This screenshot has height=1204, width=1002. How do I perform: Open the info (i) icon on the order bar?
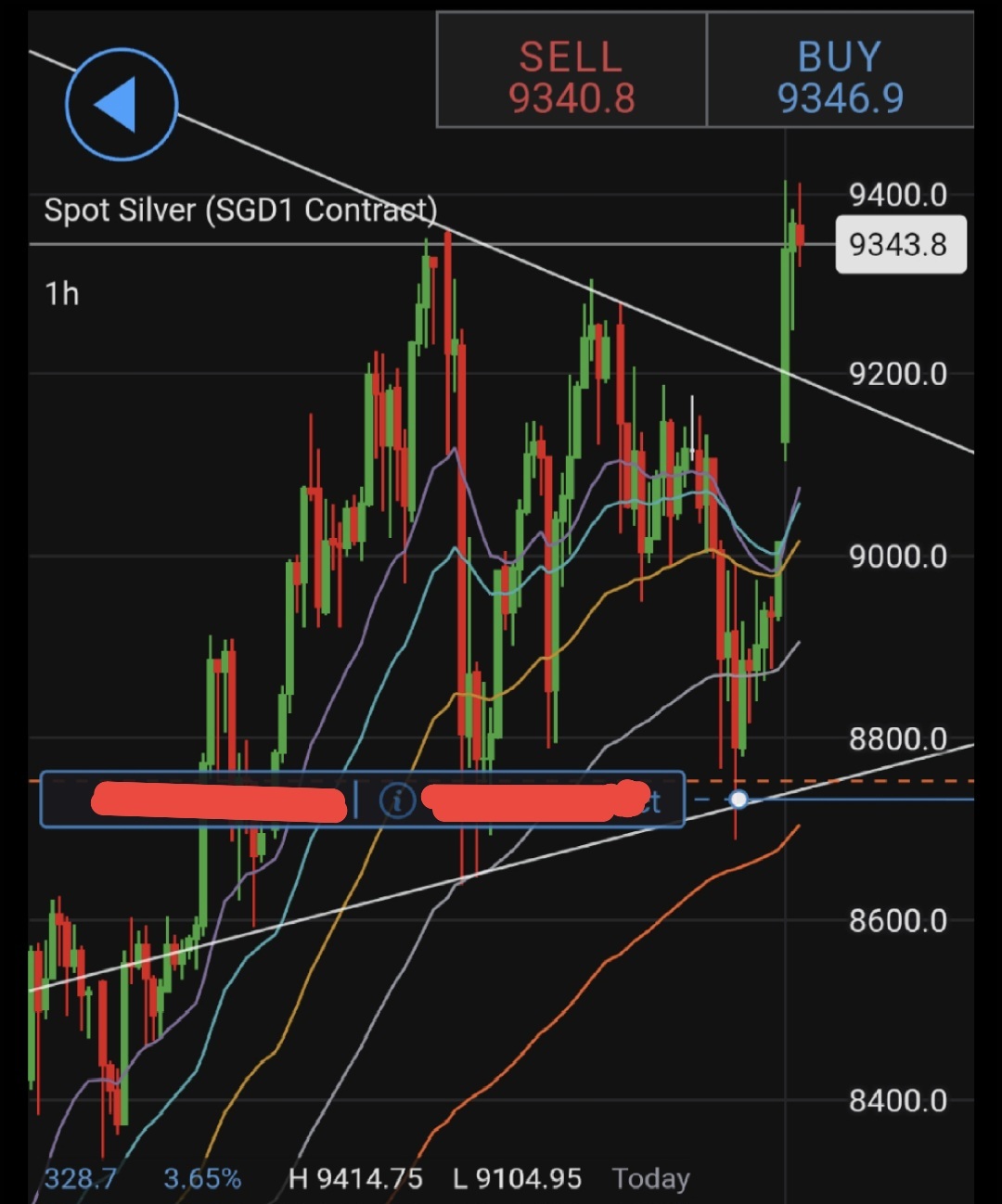pos(398,800)
